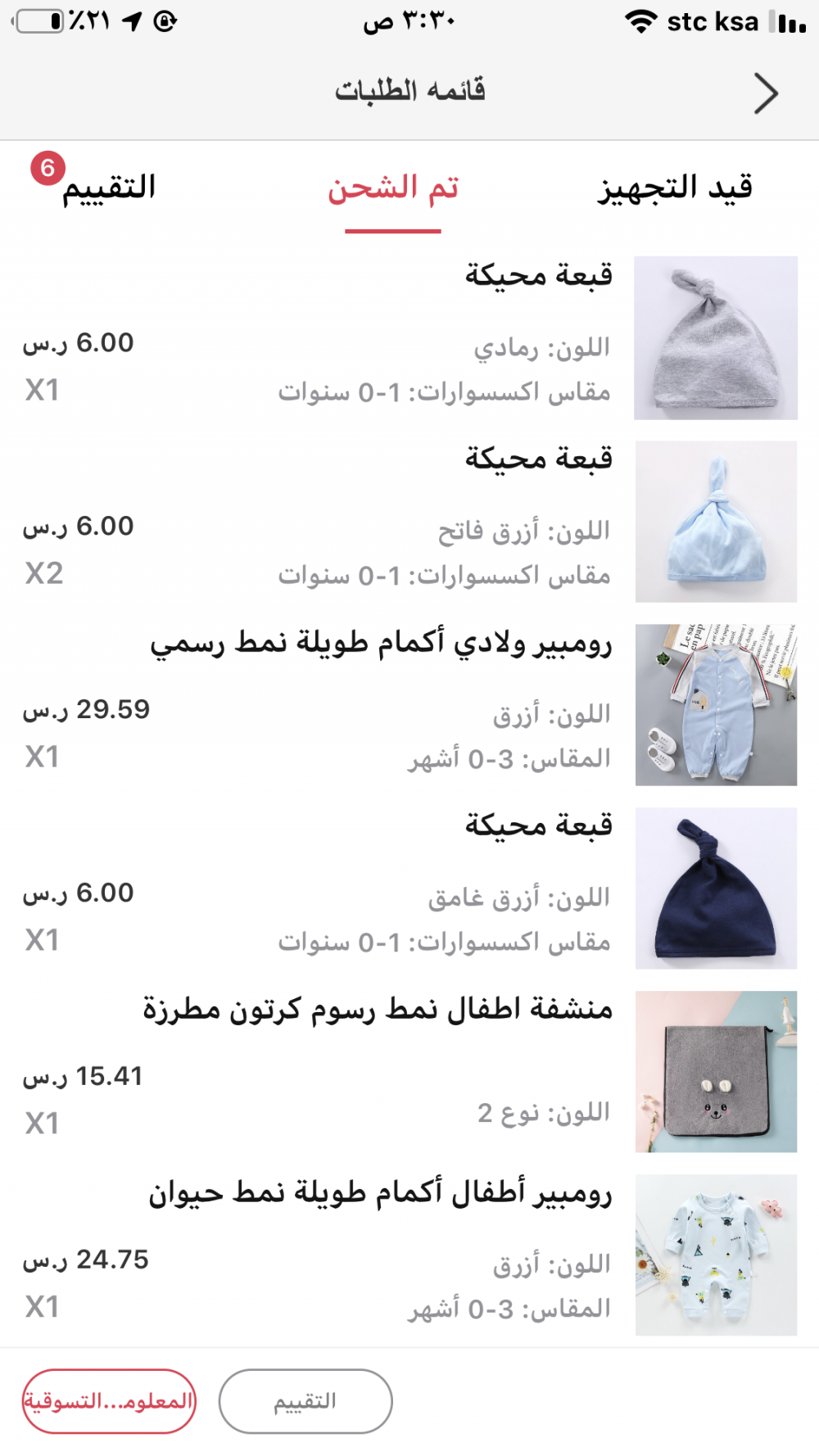Image resolution: width=819 pixels, height=1456 pixels.
Task: Select the تم الشحن tab
Action: [x=393, y=188]
